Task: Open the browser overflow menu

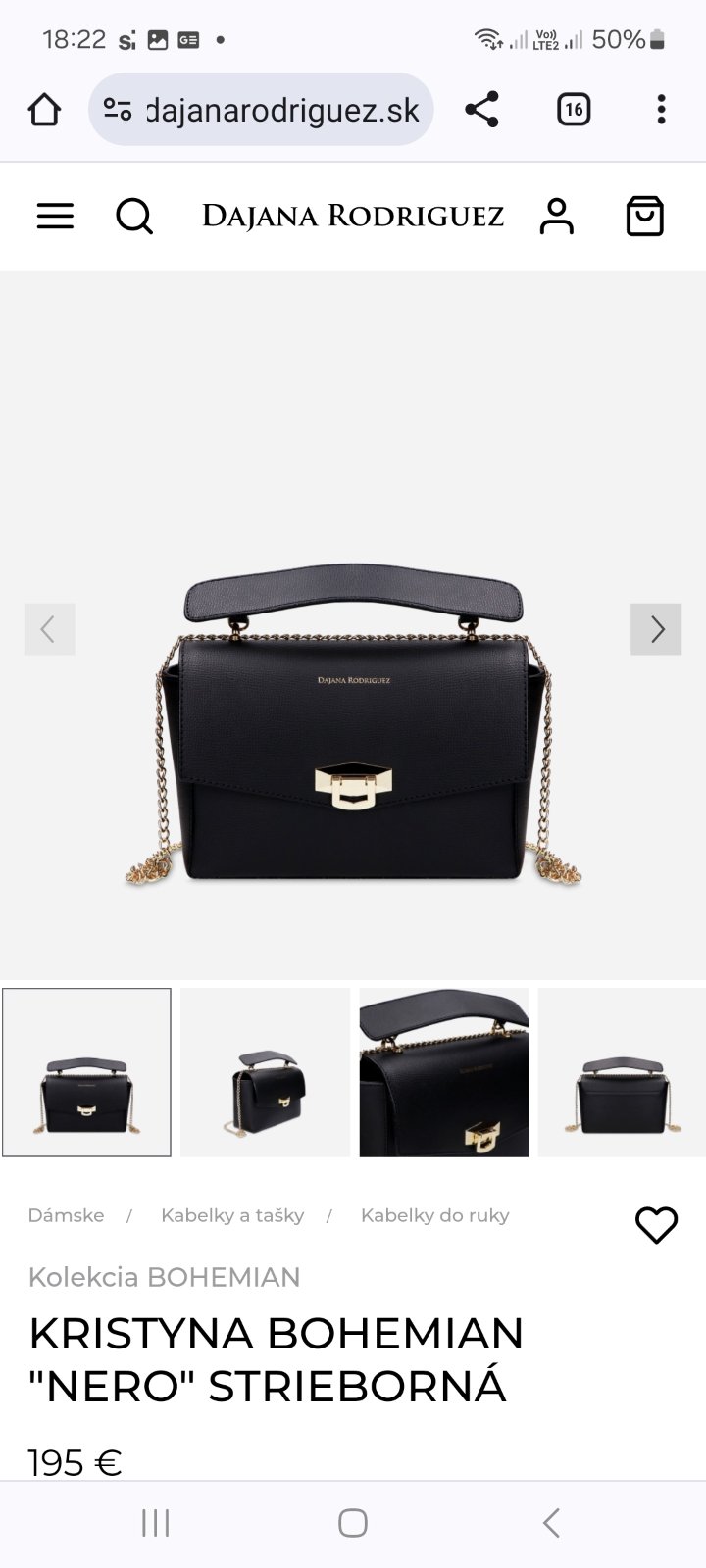Action: click(661, 110)
